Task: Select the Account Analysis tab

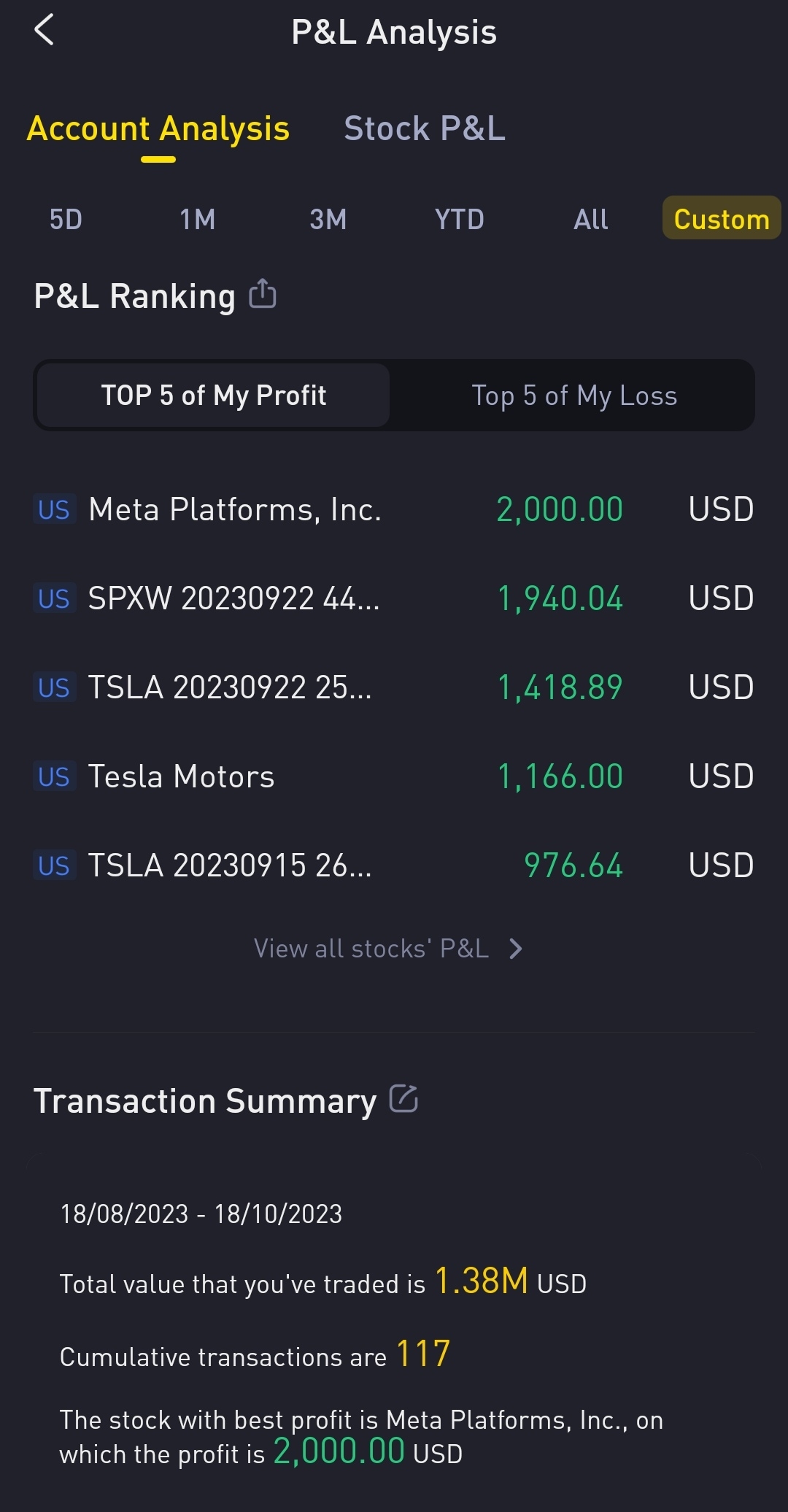Action: (158, 129)
